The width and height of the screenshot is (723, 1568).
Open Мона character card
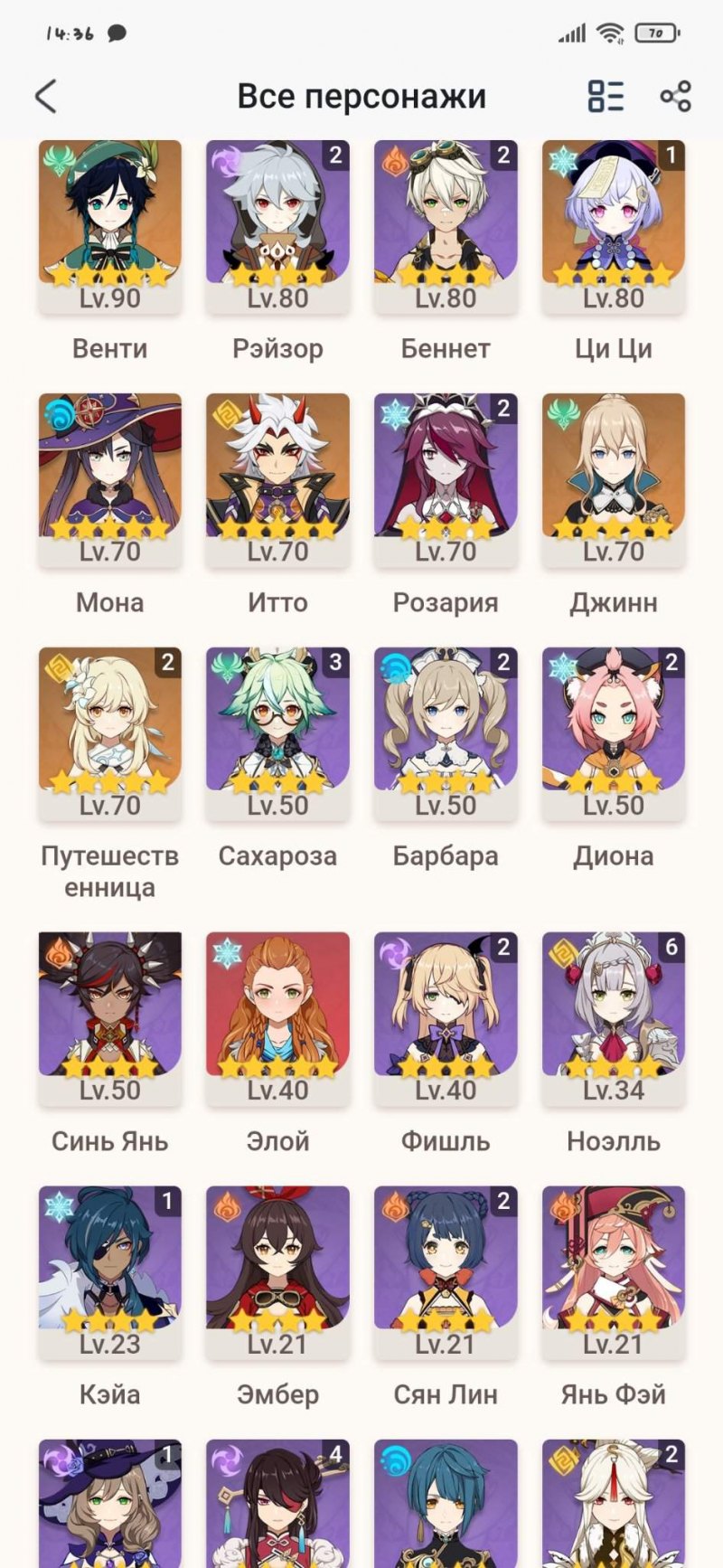110,479
